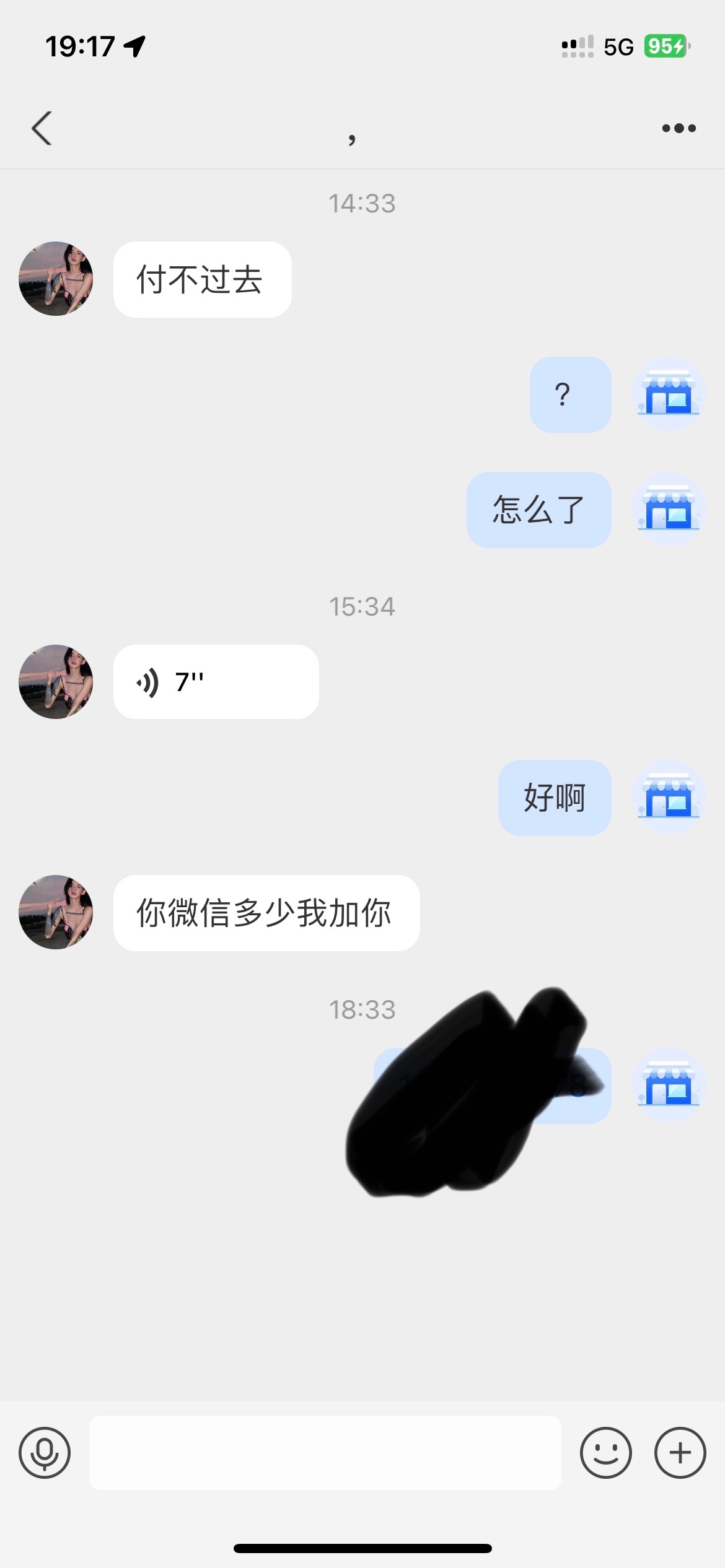This screenshot has width=725, height=1568.
Task: Play the 7-second voice message
Action: 216,682
